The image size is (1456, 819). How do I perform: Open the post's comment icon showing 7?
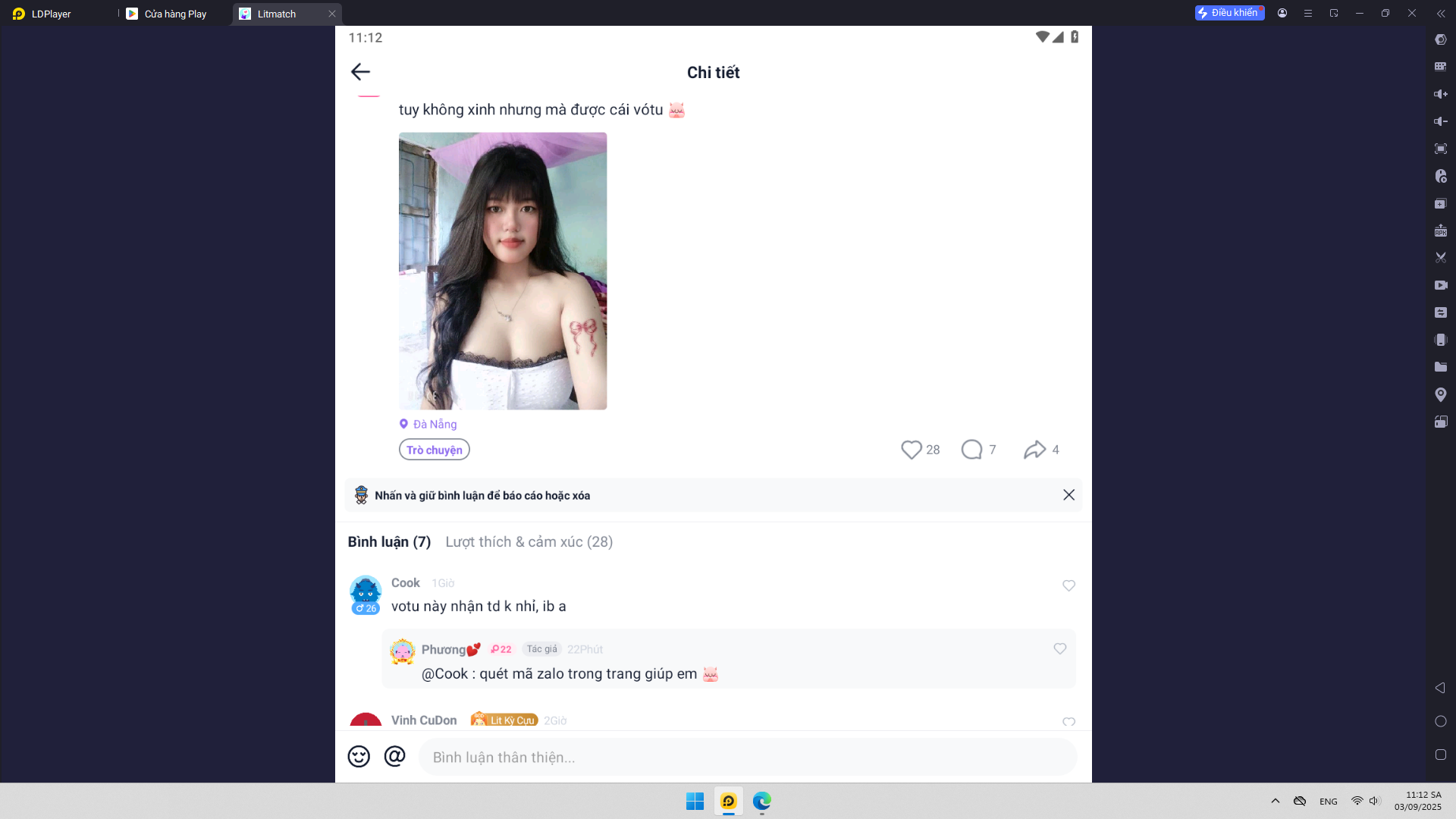click(971, 450)
